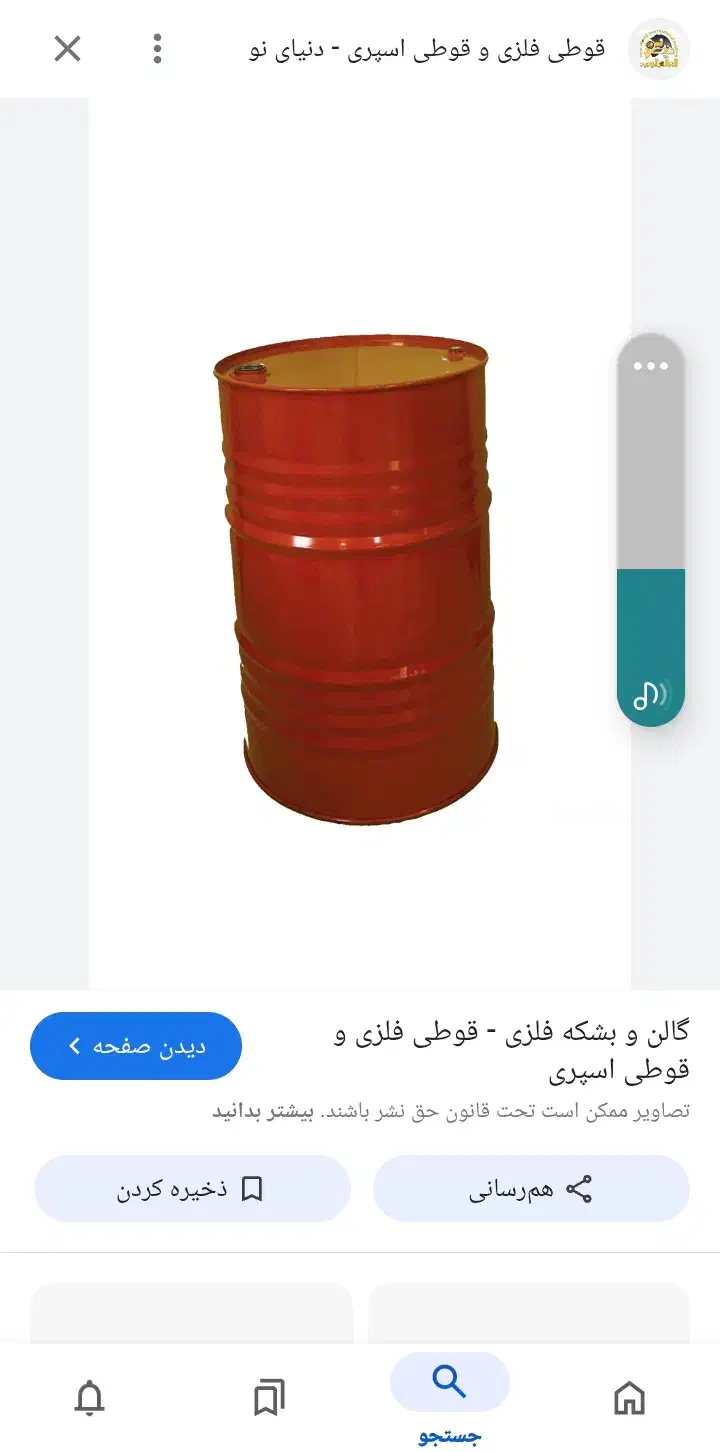The image size is (720, 1452).
Task: Adjust the media volume slider
Action: pyautogui.click(x=651, y=530)
